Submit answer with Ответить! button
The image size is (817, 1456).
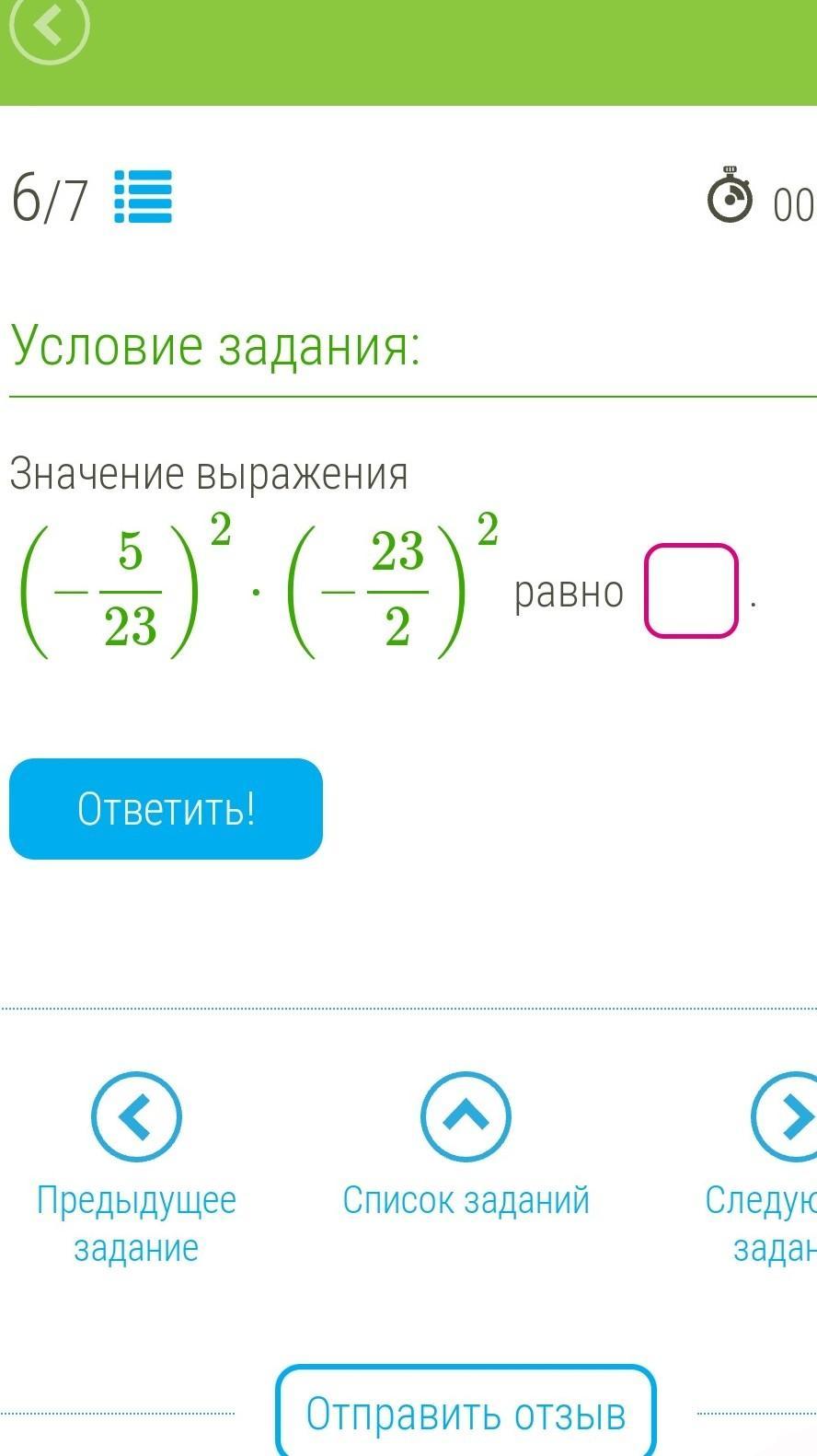(166, 809)
